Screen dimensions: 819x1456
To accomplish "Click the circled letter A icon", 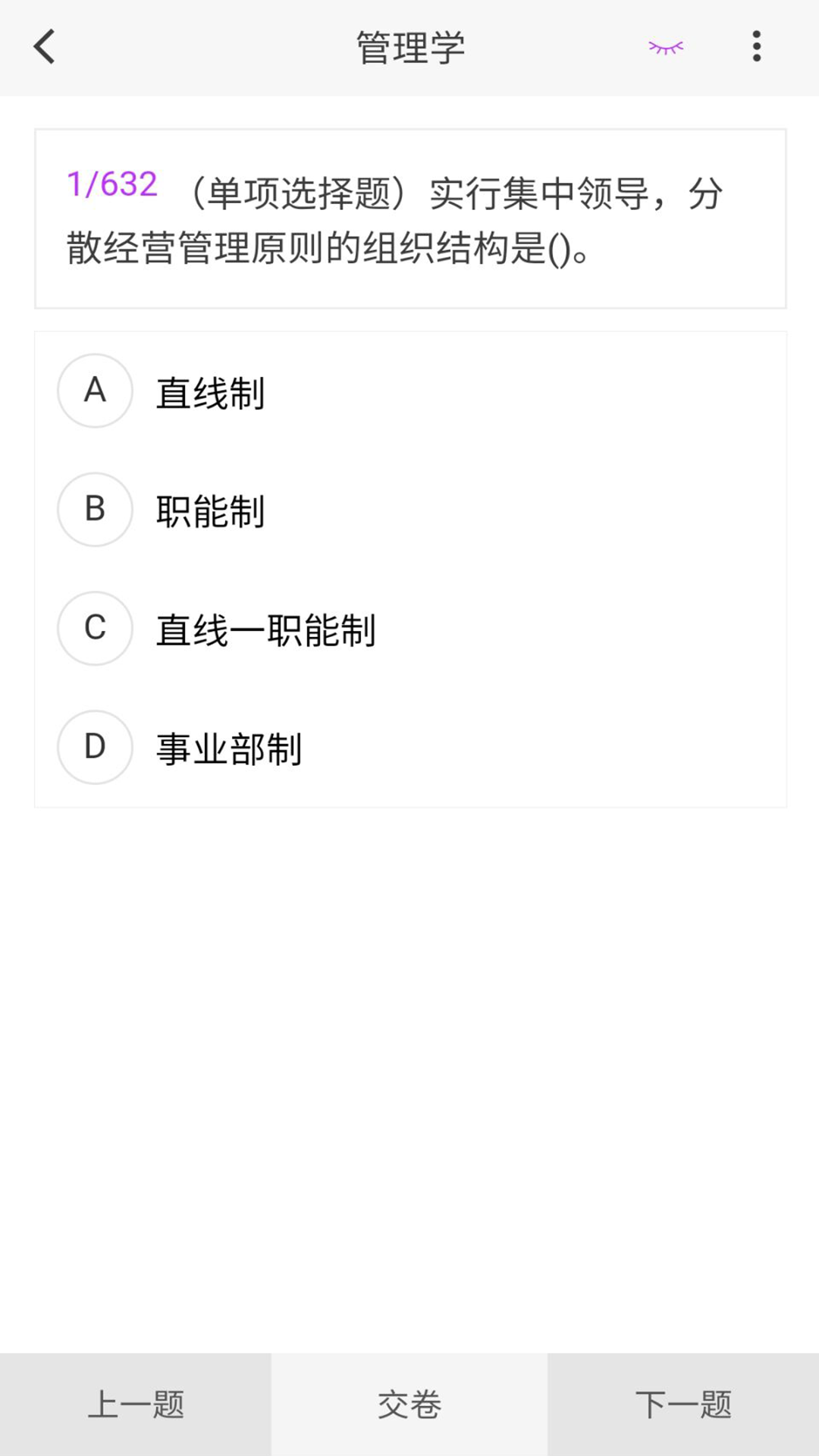I will tap(94, 391).
